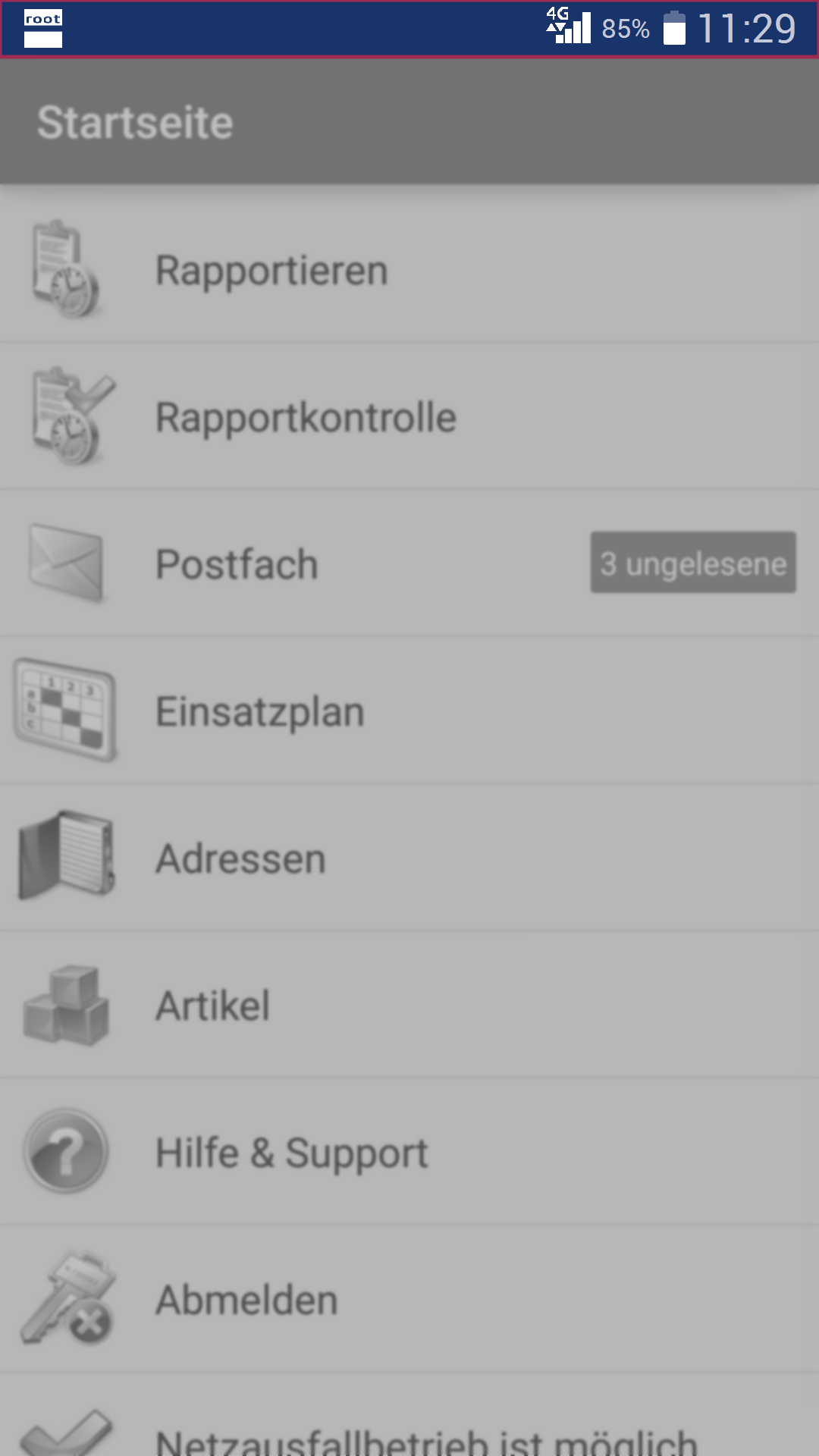Open the Artikel section
Screen dimensions: 819x1456
409,1005
